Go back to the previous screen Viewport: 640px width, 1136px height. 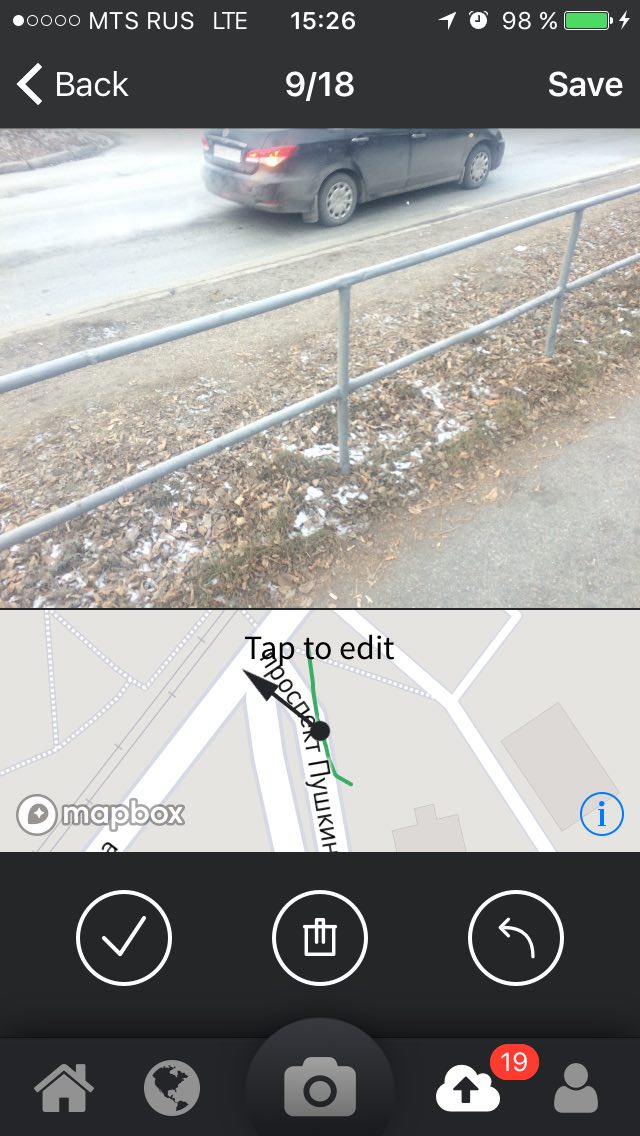(72, 85)
